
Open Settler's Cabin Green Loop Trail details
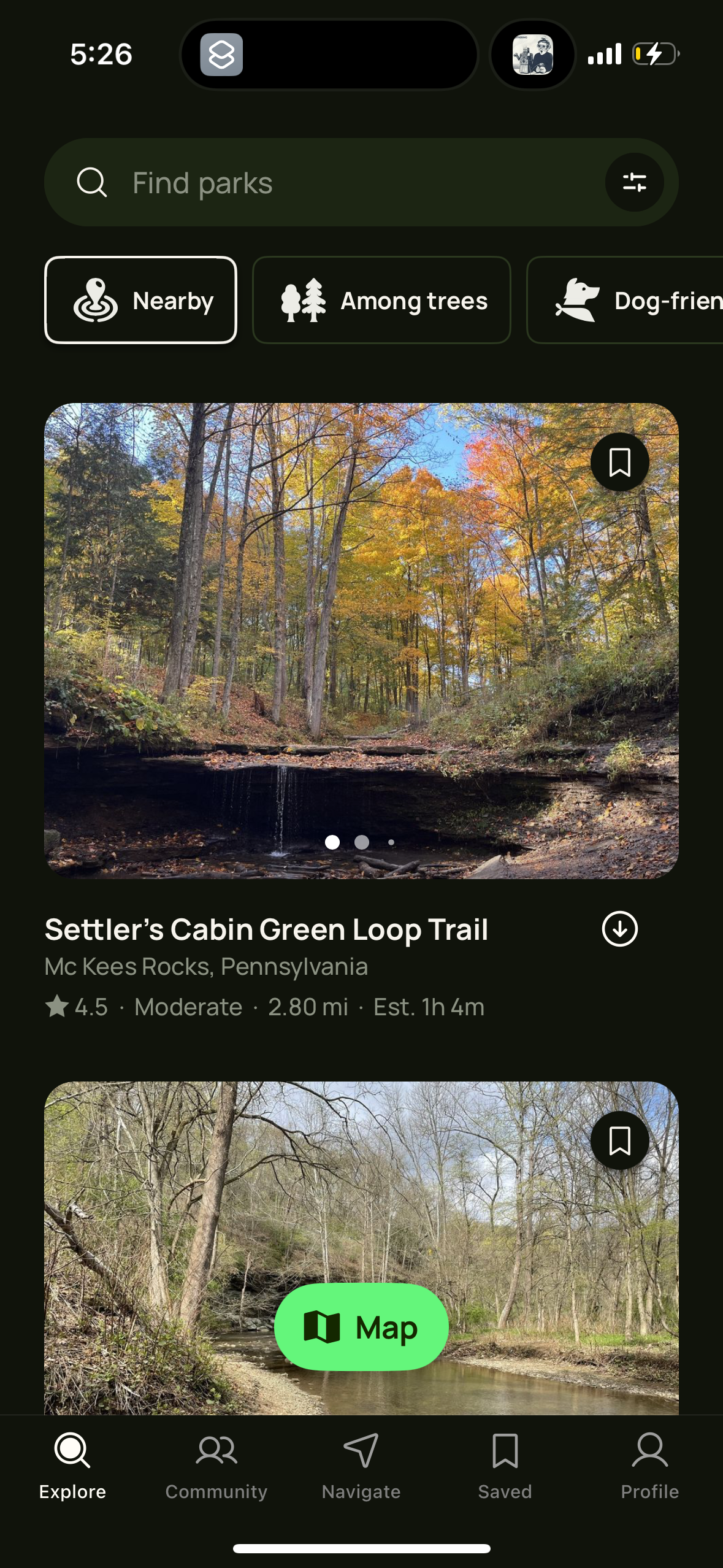(266, 929)
